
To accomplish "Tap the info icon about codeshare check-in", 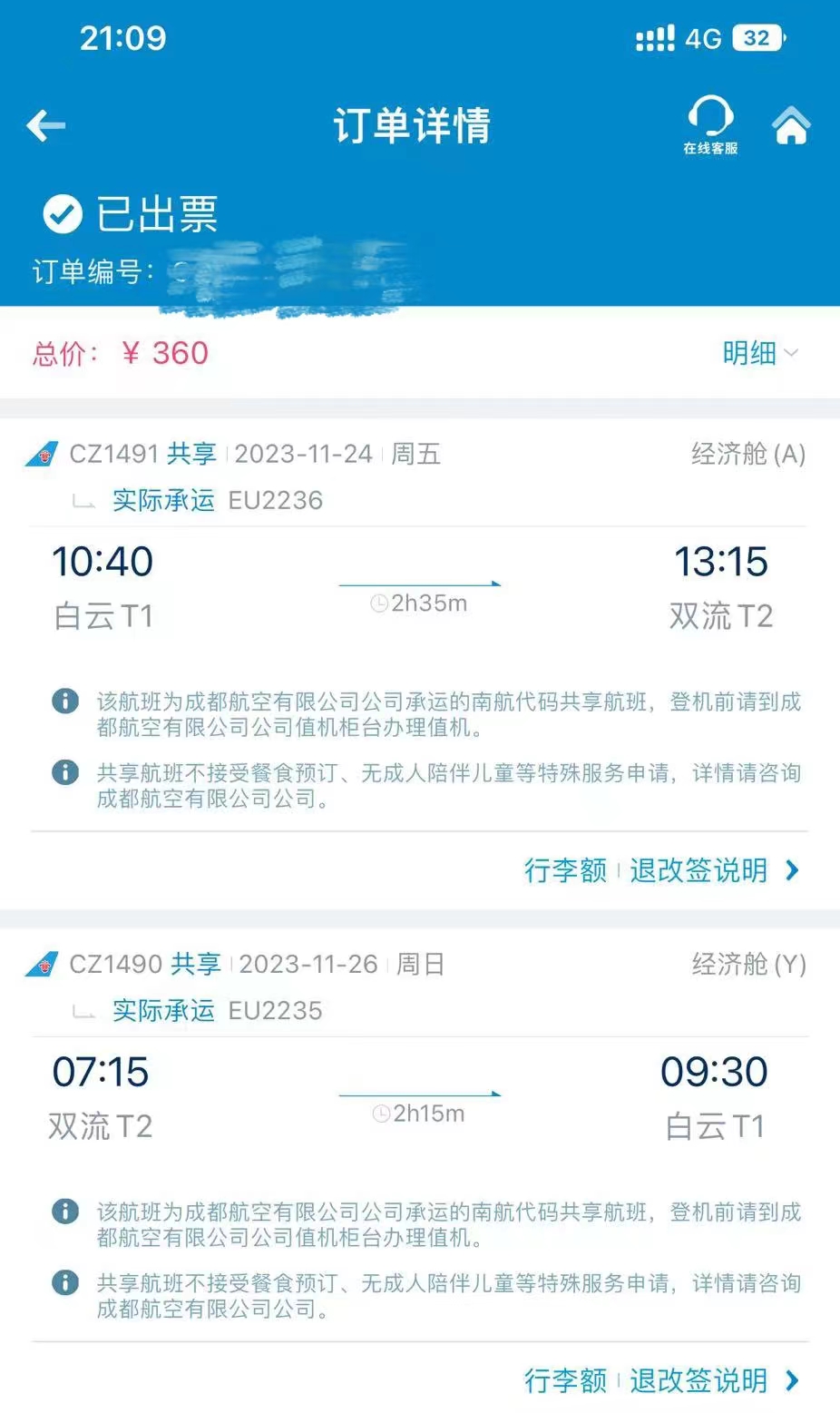I will [63, 702].
